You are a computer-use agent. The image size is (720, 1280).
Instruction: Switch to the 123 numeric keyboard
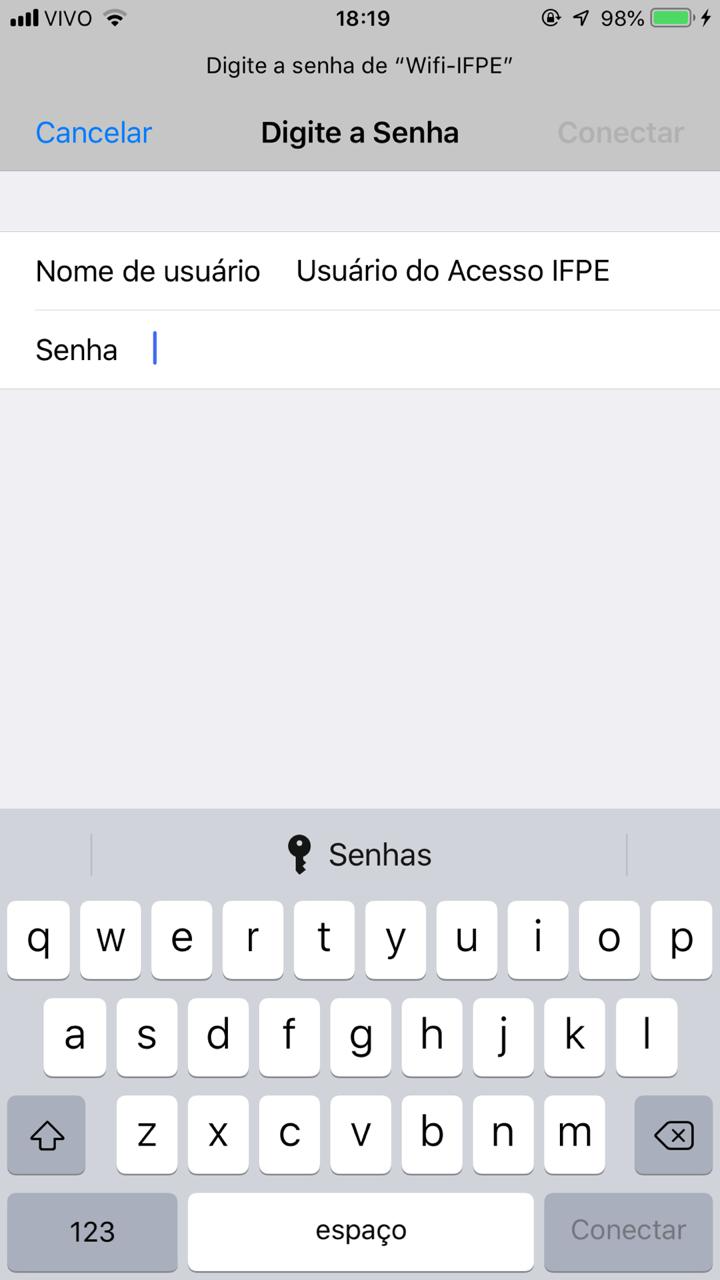point(92,1231)
